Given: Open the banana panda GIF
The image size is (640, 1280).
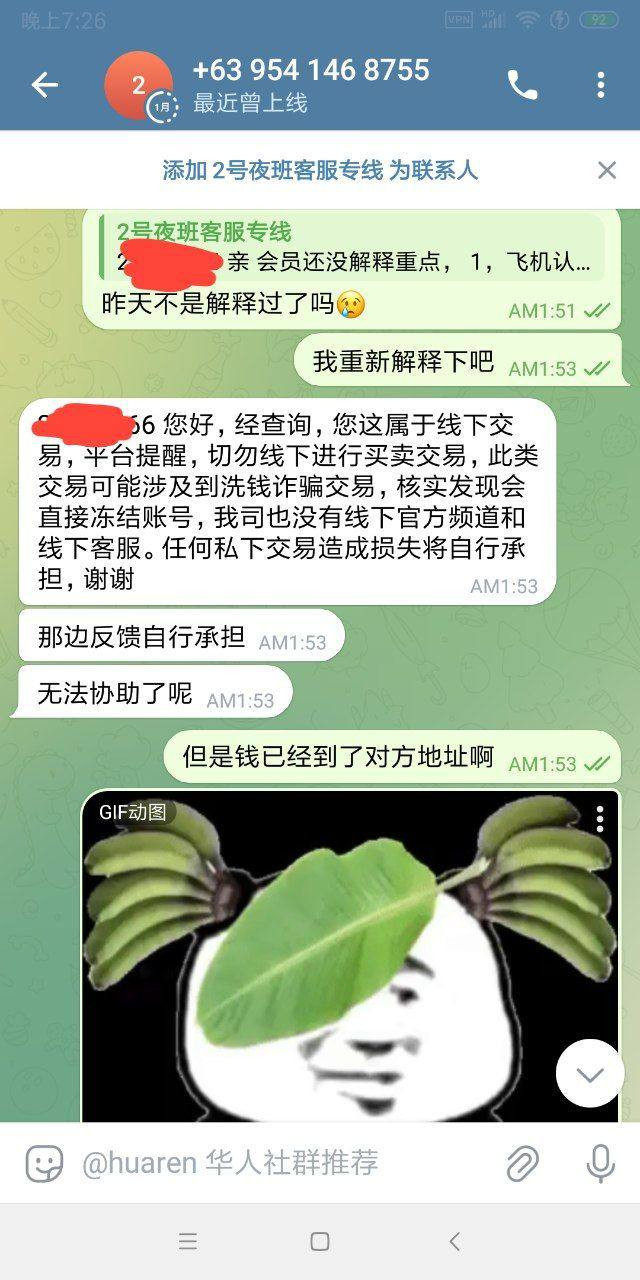Looking at the screenshot, I should pos(350,960).
